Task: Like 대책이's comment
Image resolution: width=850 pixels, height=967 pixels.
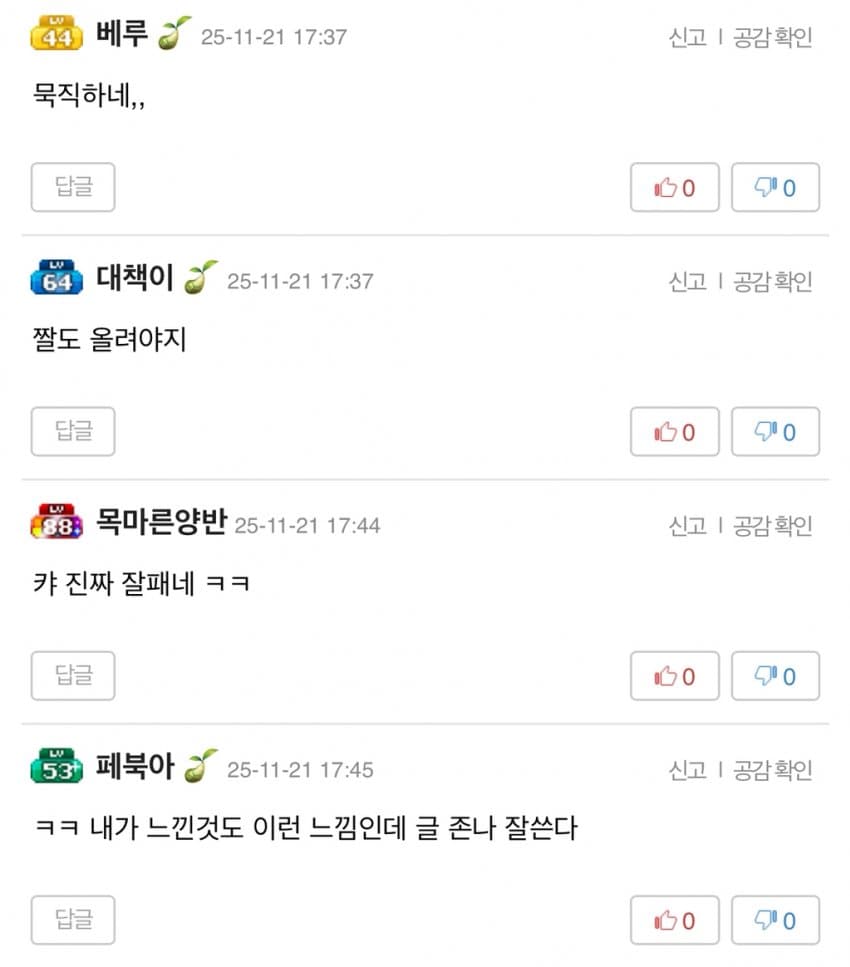Action: point(674,431)
